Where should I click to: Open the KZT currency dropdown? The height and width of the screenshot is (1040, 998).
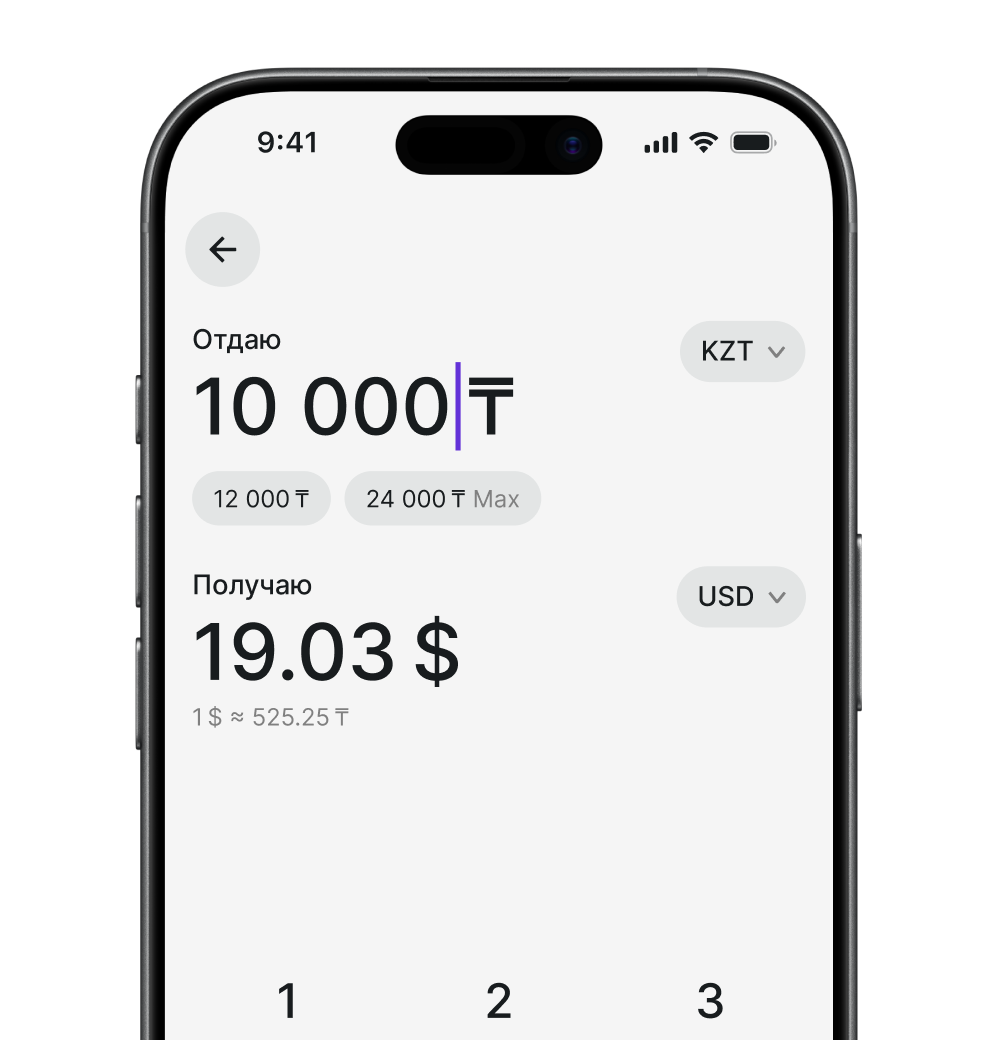[742, 351]
